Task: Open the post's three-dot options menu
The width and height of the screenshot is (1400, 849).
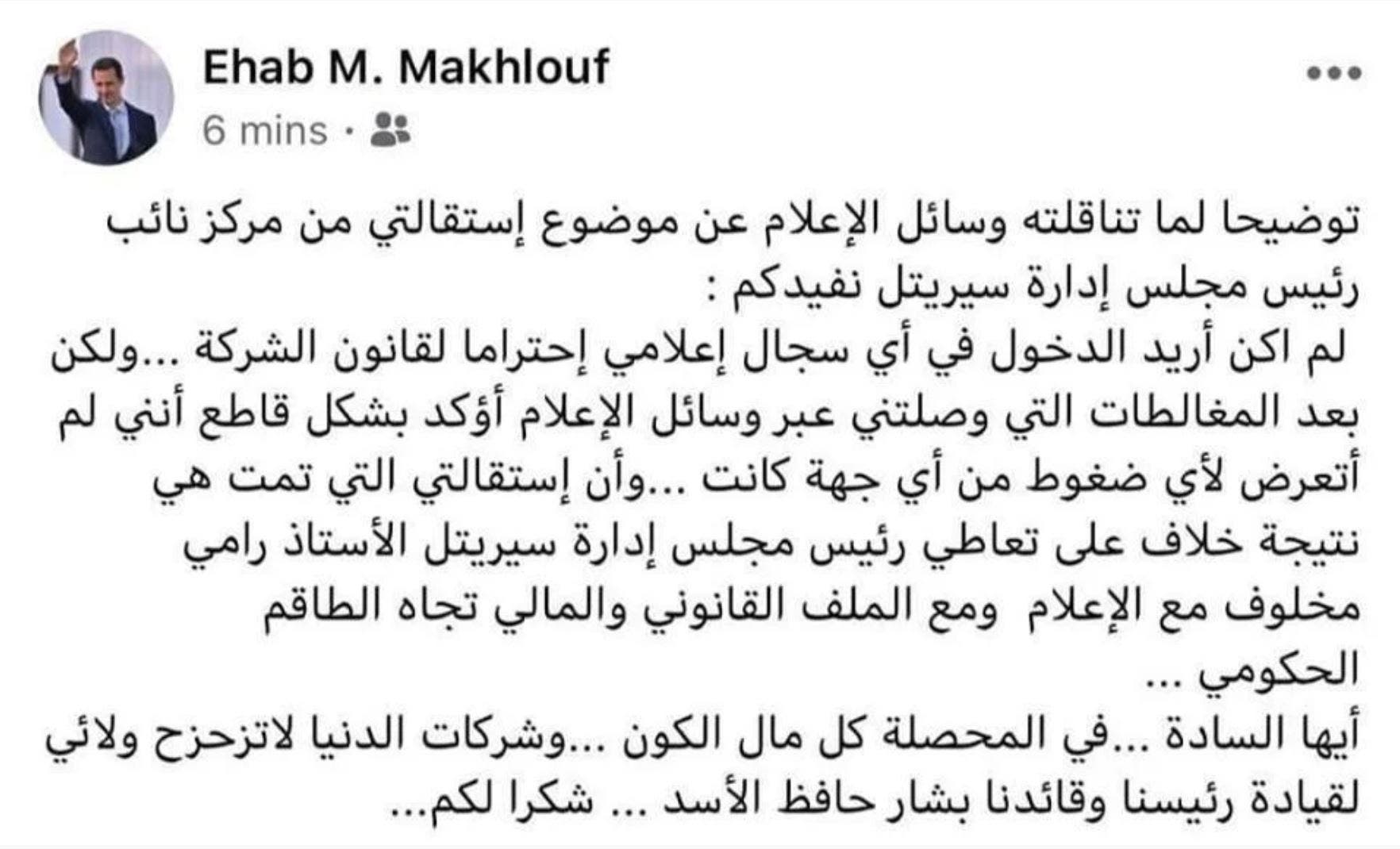Action: [x=1334, y=74]
